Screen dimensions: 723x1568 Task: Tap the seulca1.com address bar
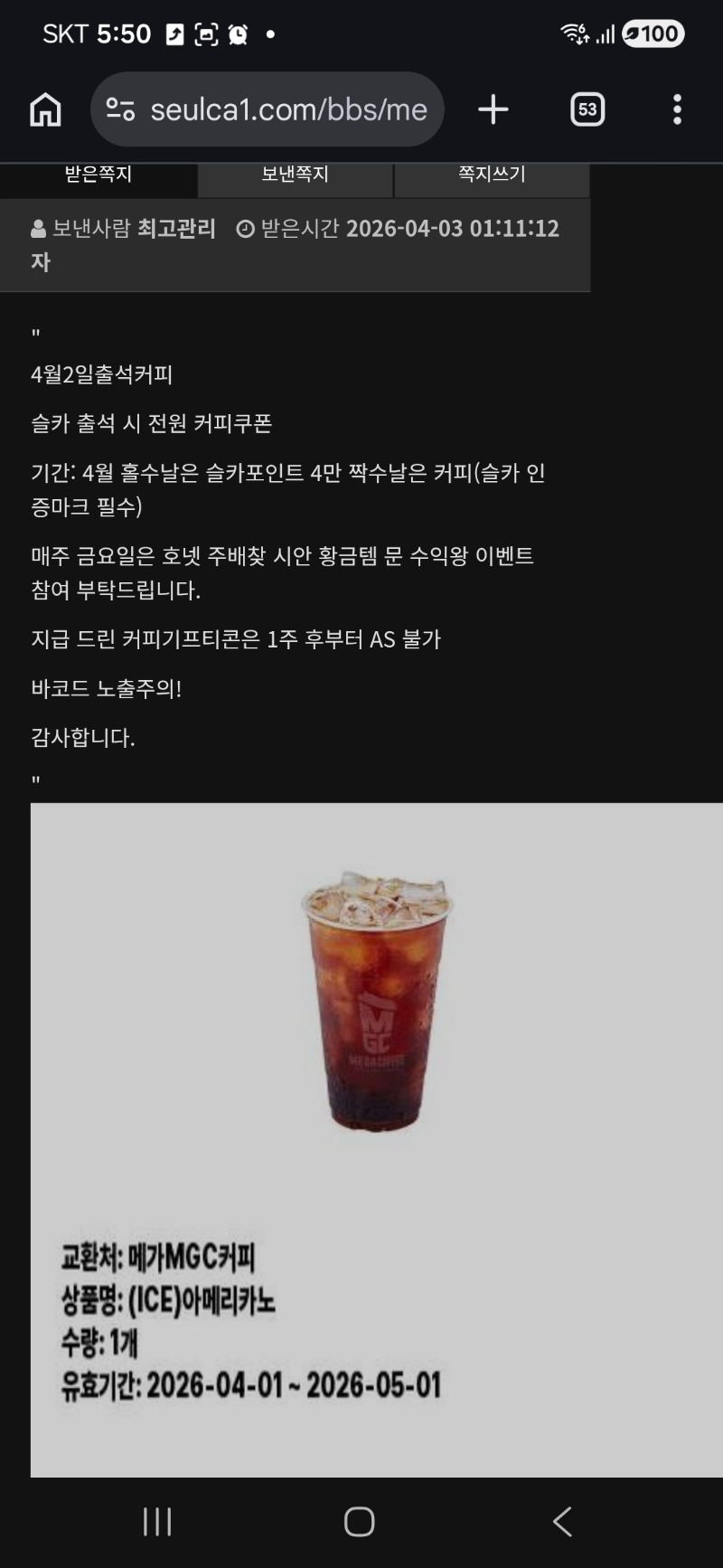pos(287,109)
